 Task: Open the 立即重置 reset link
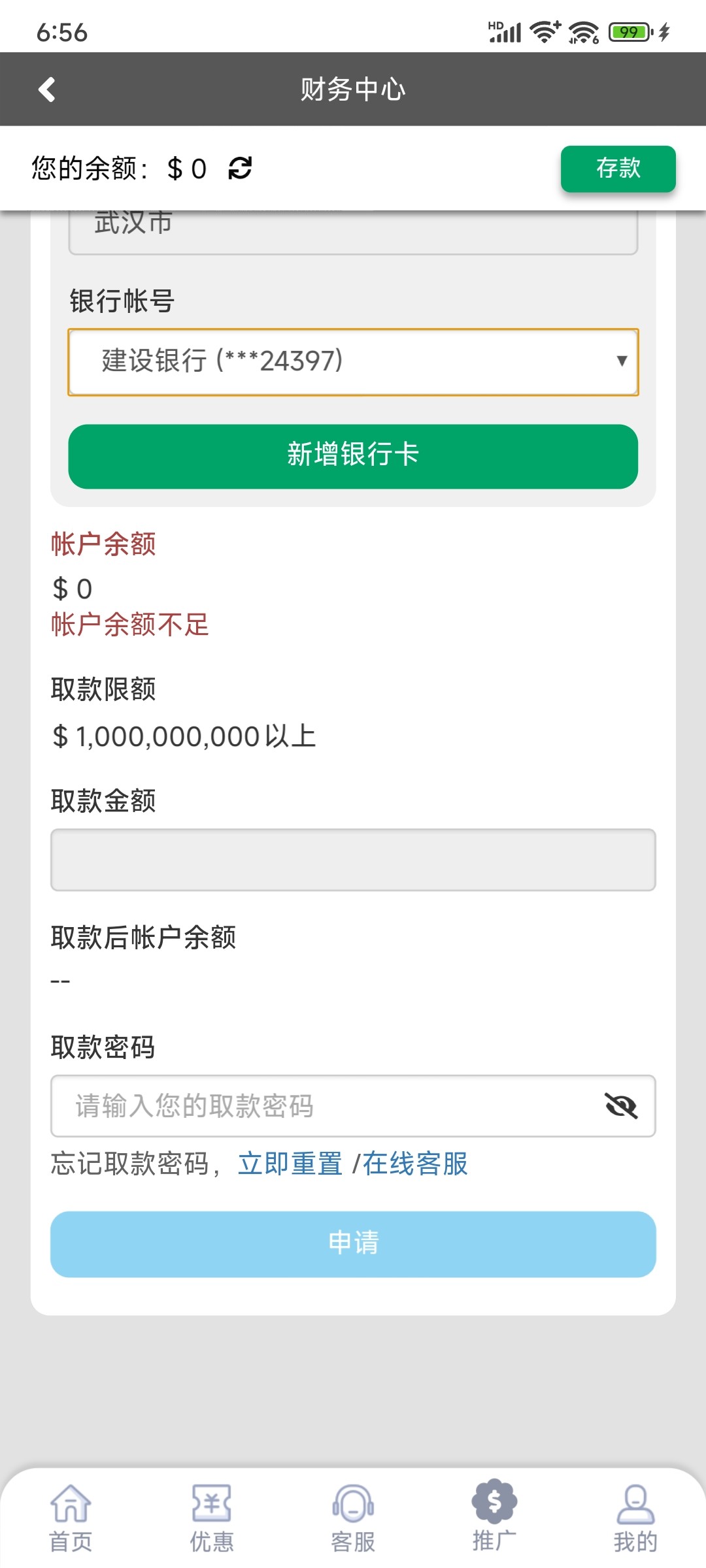click(x=290, y=1164)
